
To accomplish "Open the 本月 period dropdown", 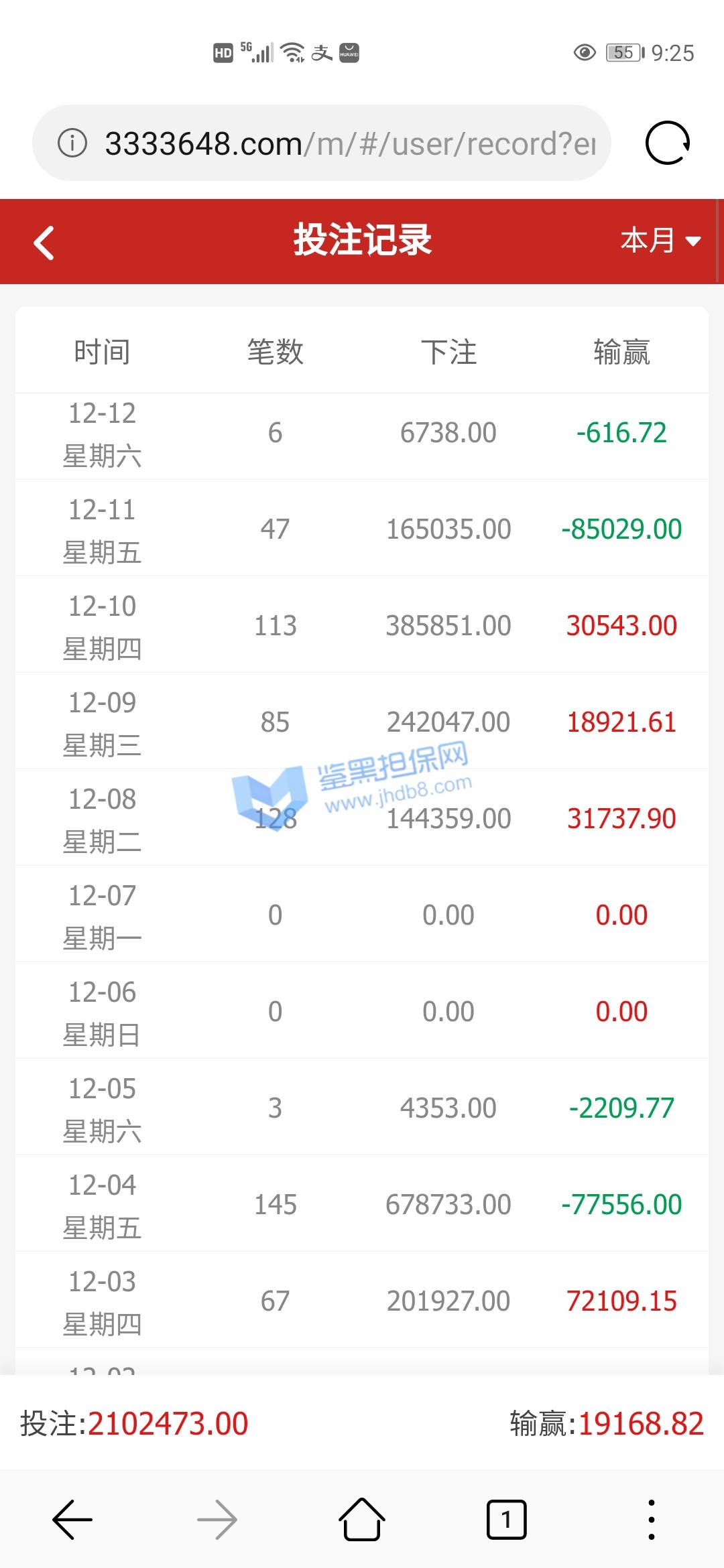I will [660, 241].
